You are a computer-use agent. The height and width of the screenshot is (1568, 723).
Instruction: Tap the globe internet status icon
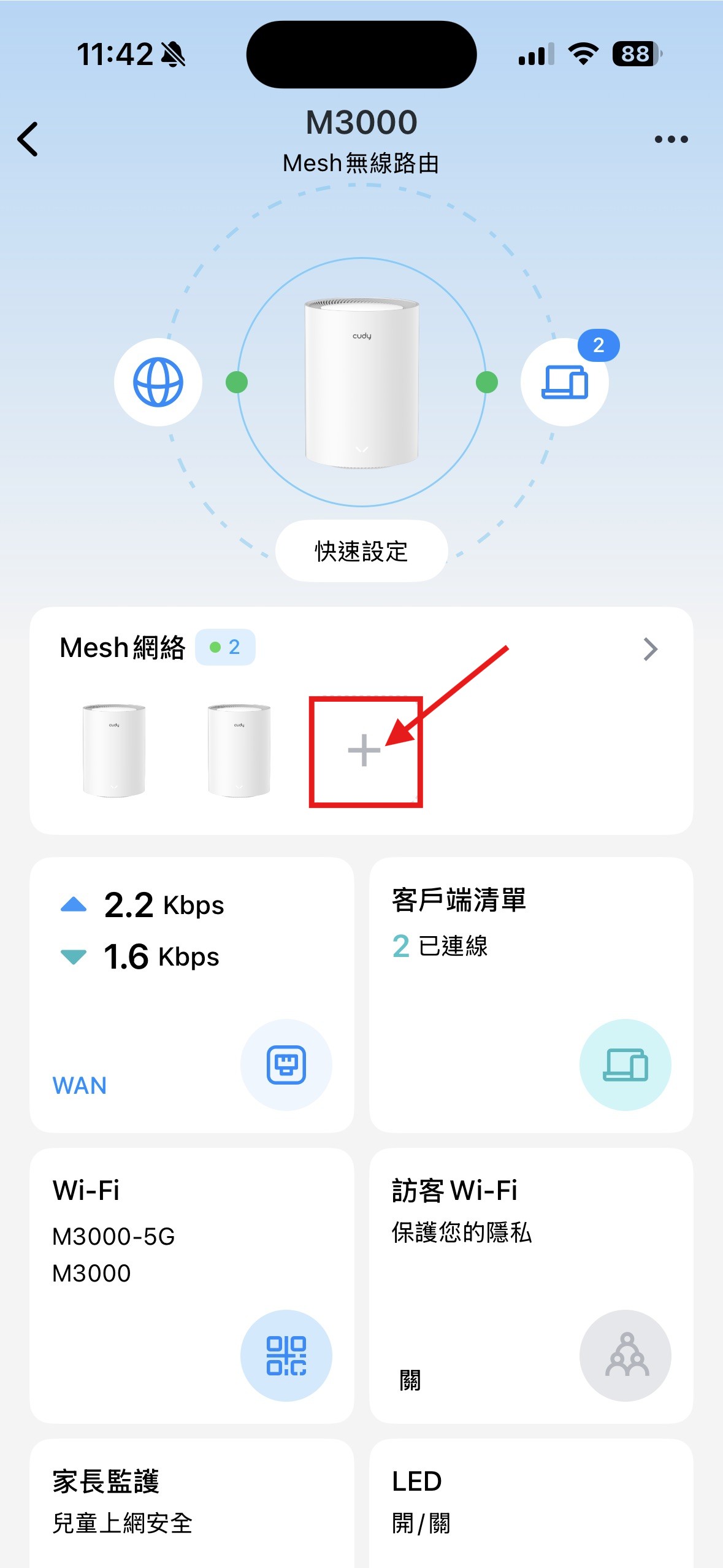158,382
